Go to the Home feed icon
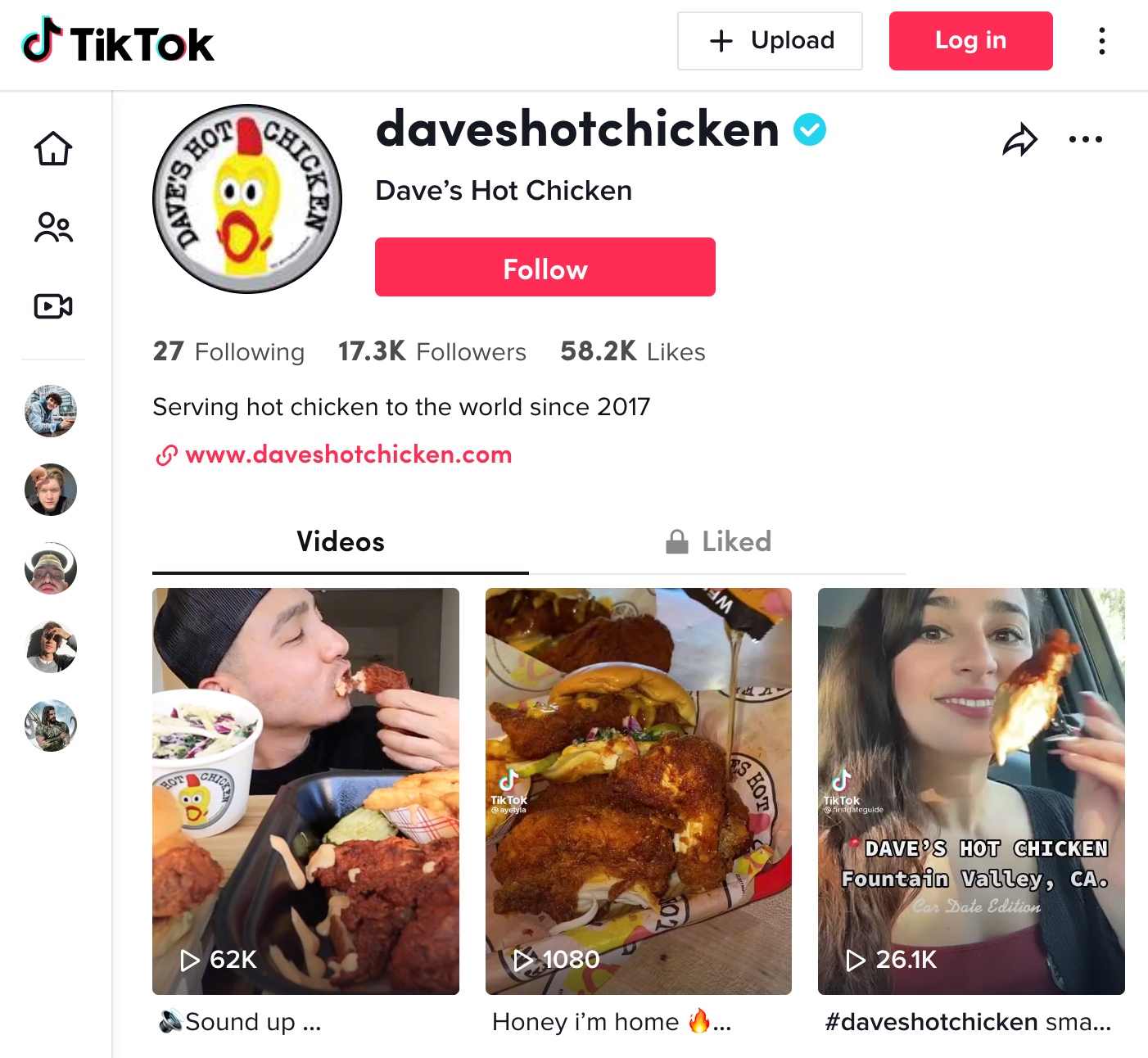The width and height of the screenshot is (1148, 1058). point(53,149)
